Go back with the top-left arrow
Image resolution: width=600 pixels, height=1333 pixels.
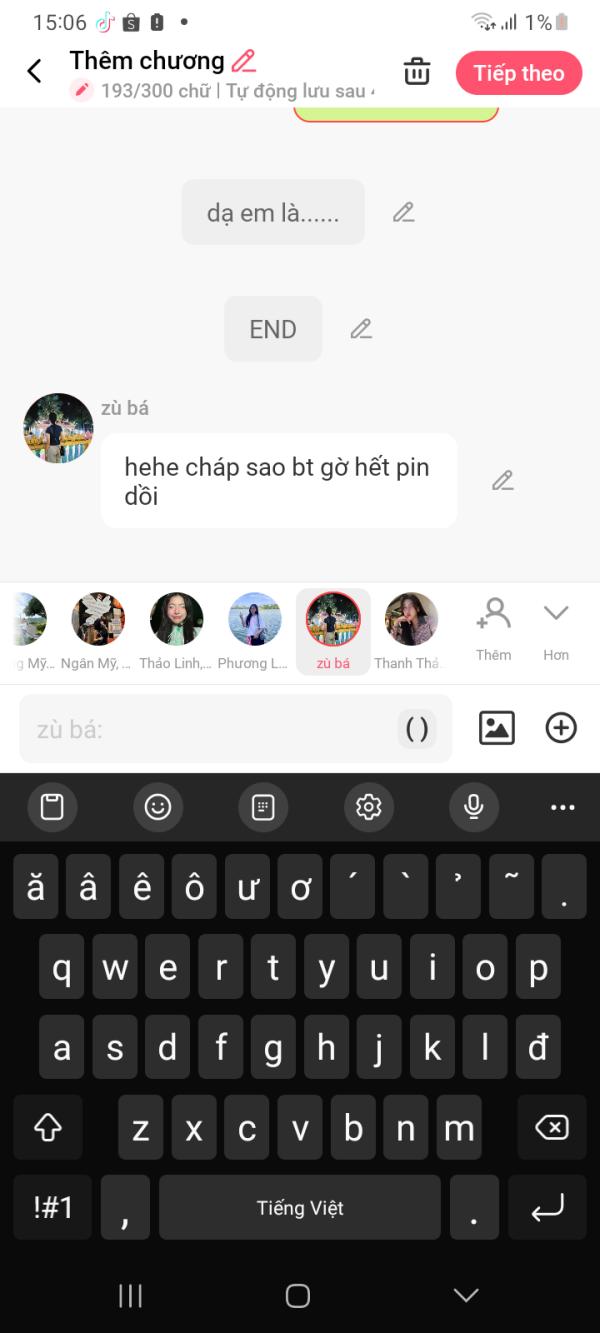35,72
